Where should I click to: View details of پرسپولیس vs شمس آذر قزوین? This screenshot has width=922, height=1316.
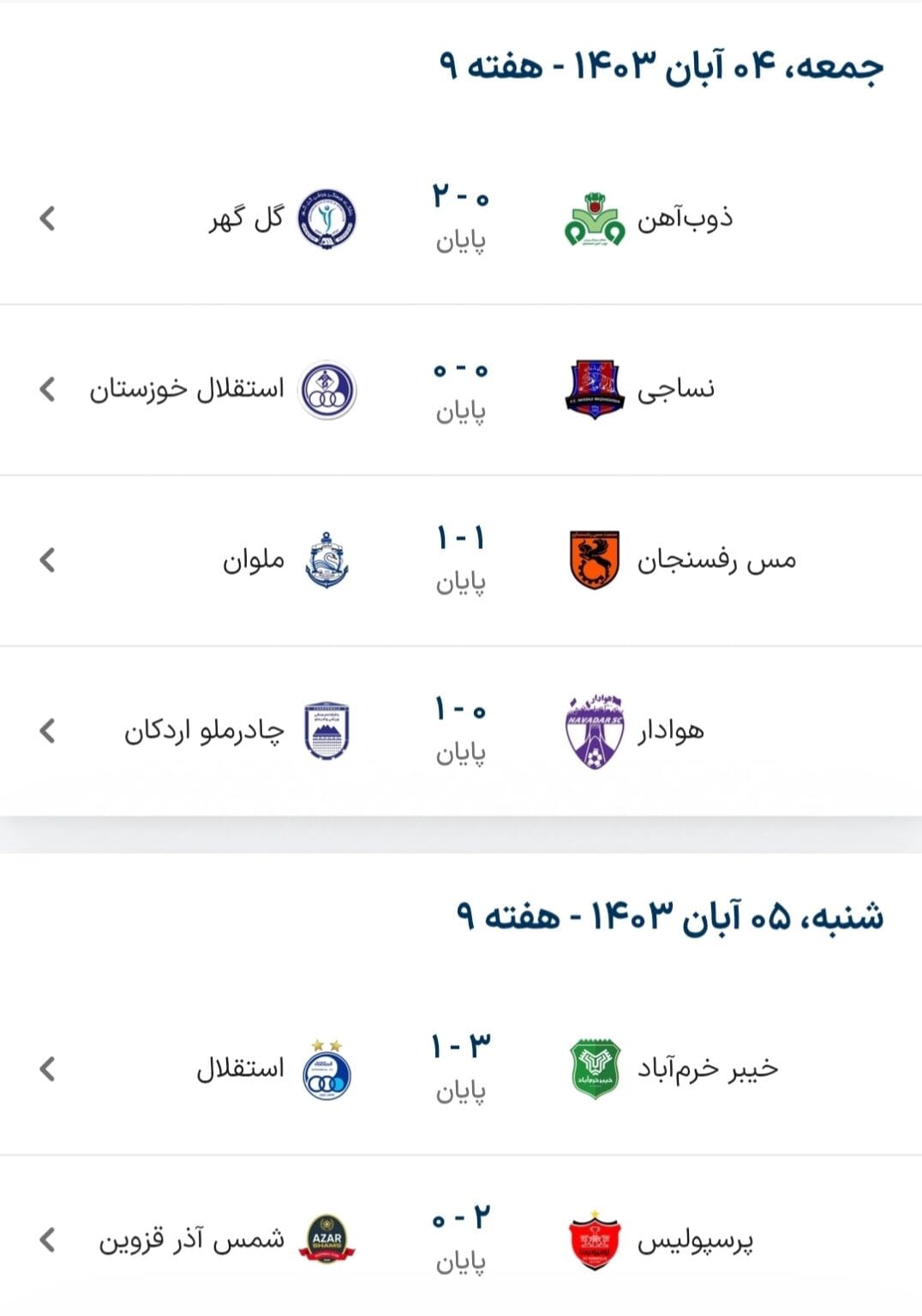[460, 1239]
